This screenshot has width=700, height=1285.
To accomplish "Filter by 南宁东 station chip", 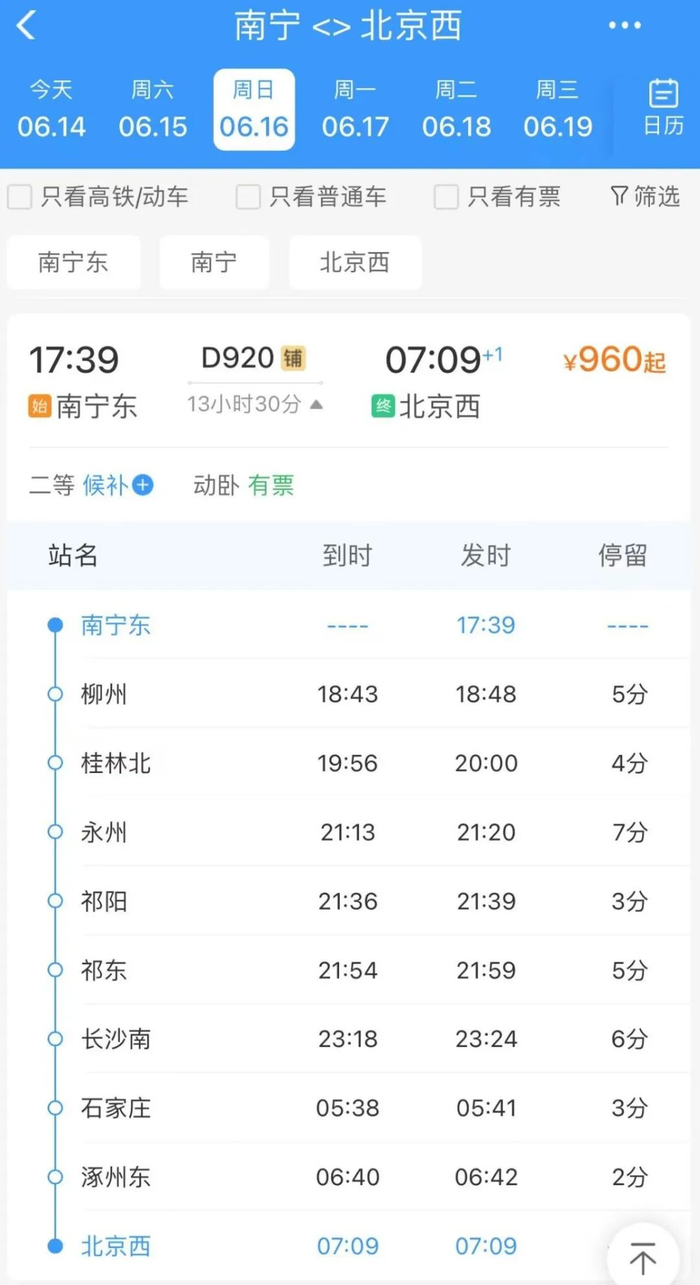I will pyautogui.click(x=73, y=263).
